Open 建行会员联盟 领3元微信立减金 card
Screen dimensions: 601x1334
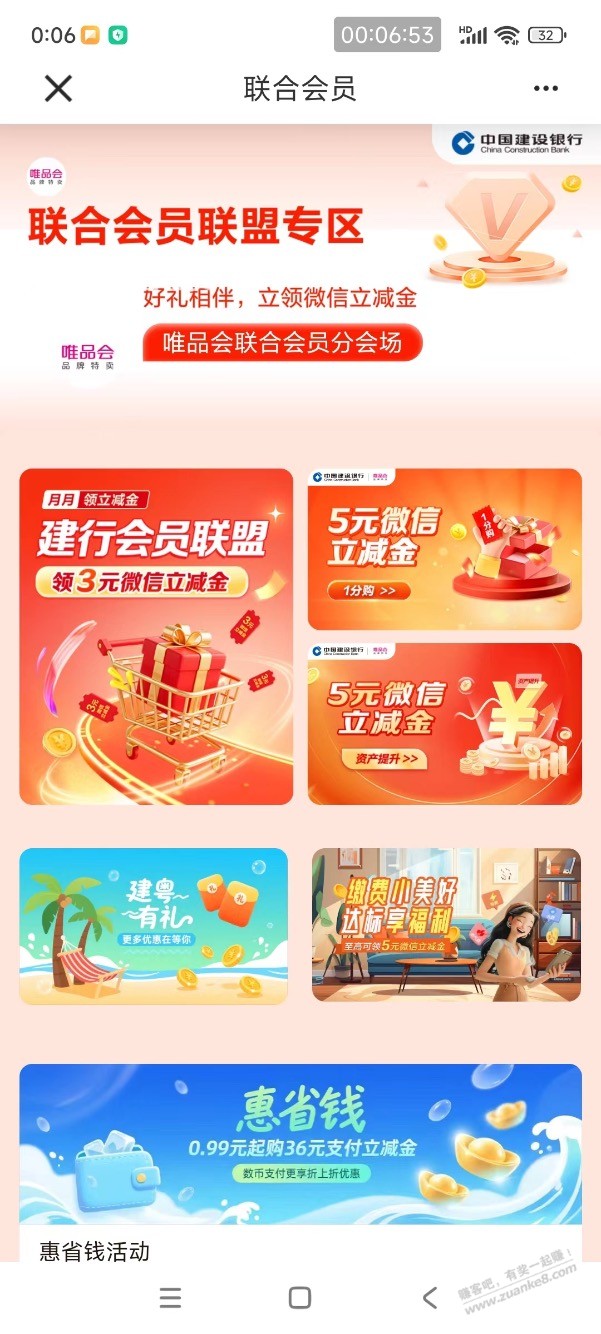(156, 636)
